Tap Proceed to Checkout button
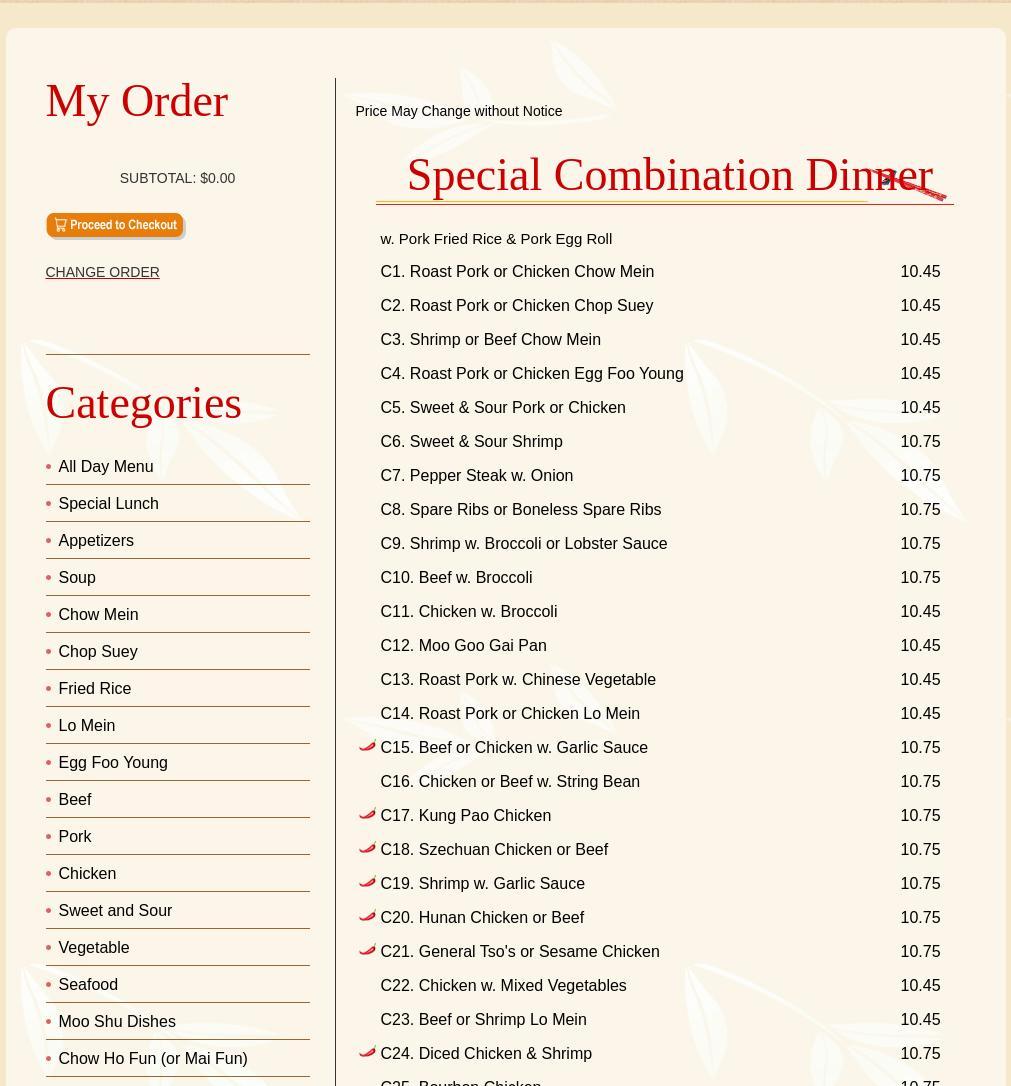1011x1086 pixels. coord(115,225)
